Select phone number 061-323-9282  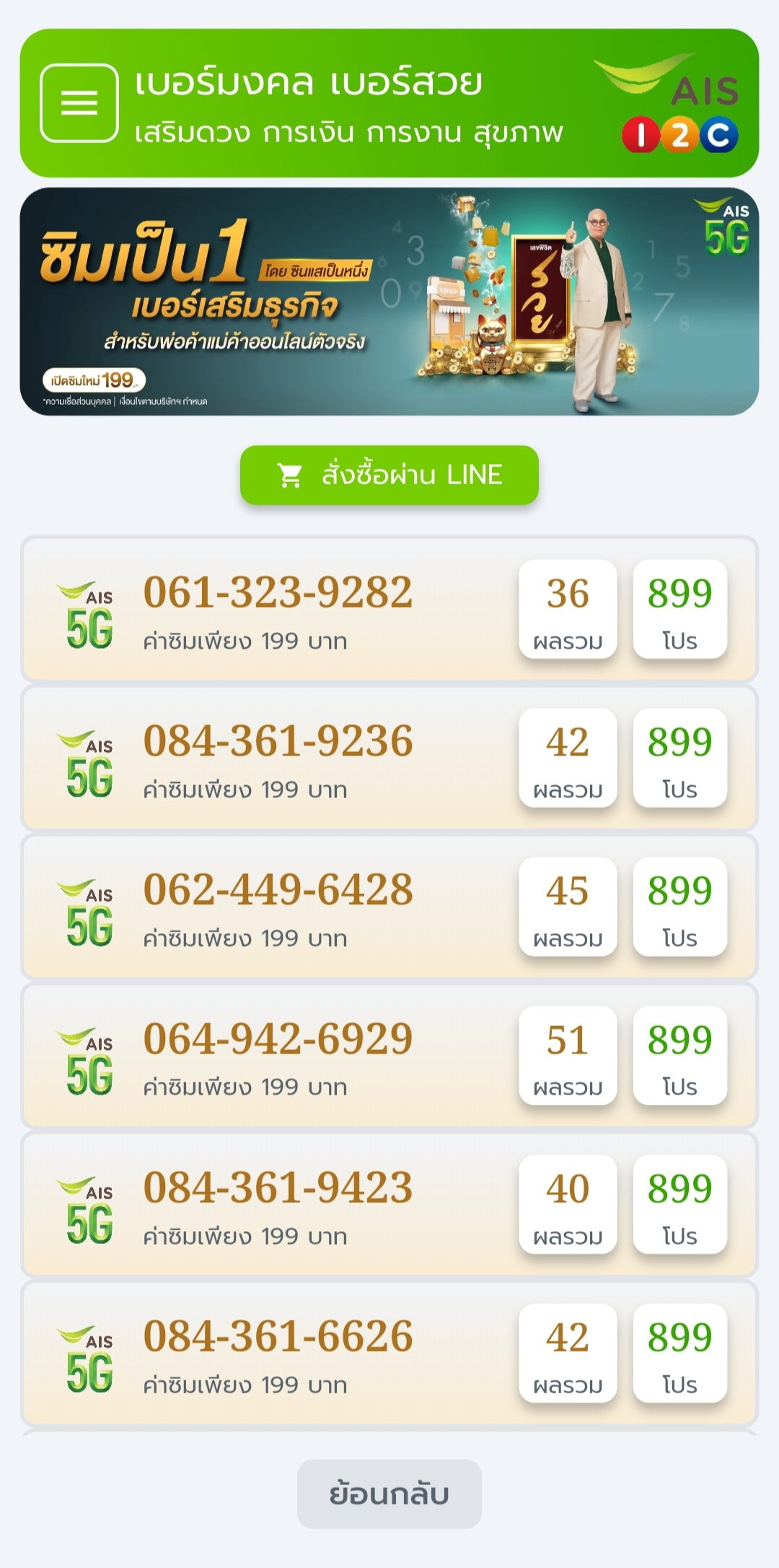pos(278,593)
